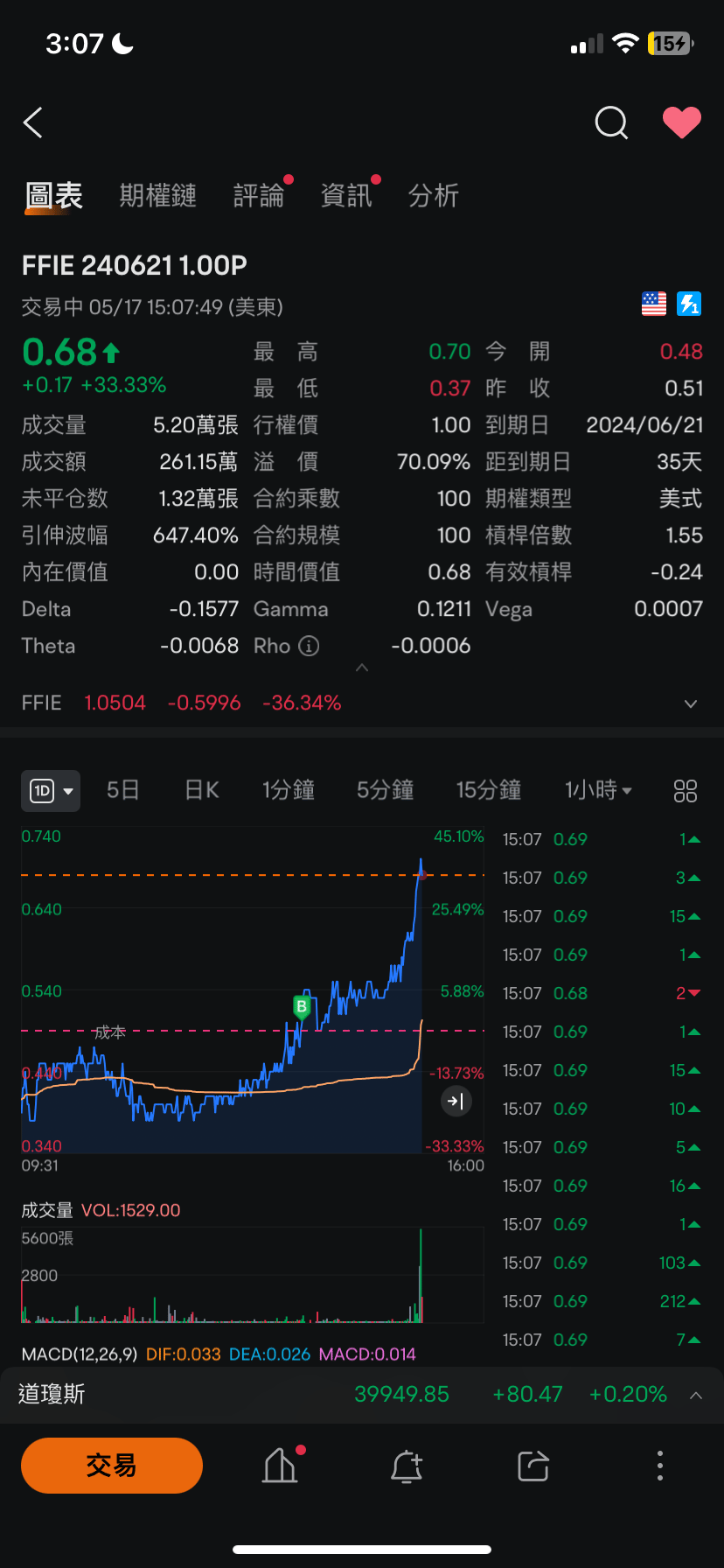
Task: Switch to the 期權鏈 tab
Action: tap(157, 194)
